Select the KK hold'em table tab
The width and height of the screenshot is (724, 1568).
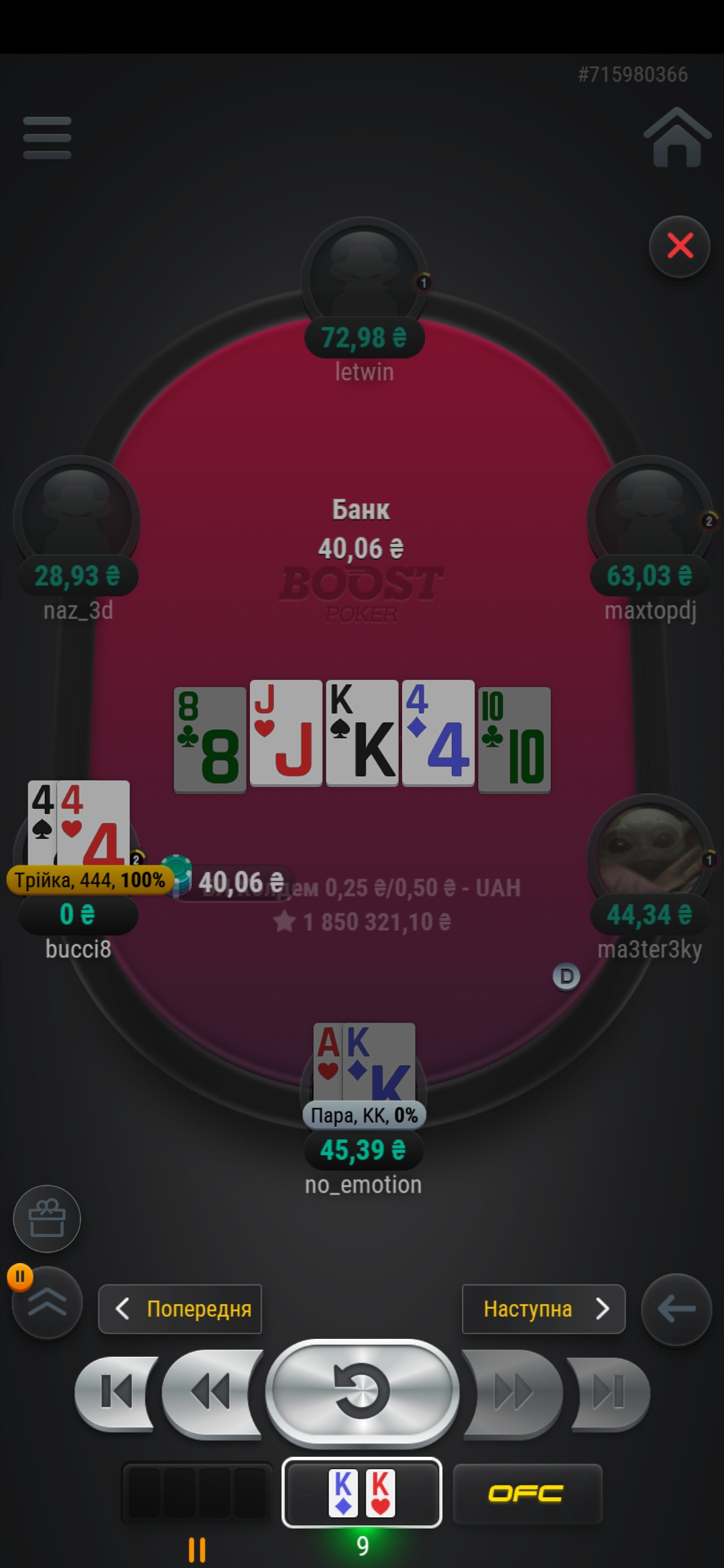362,1493
